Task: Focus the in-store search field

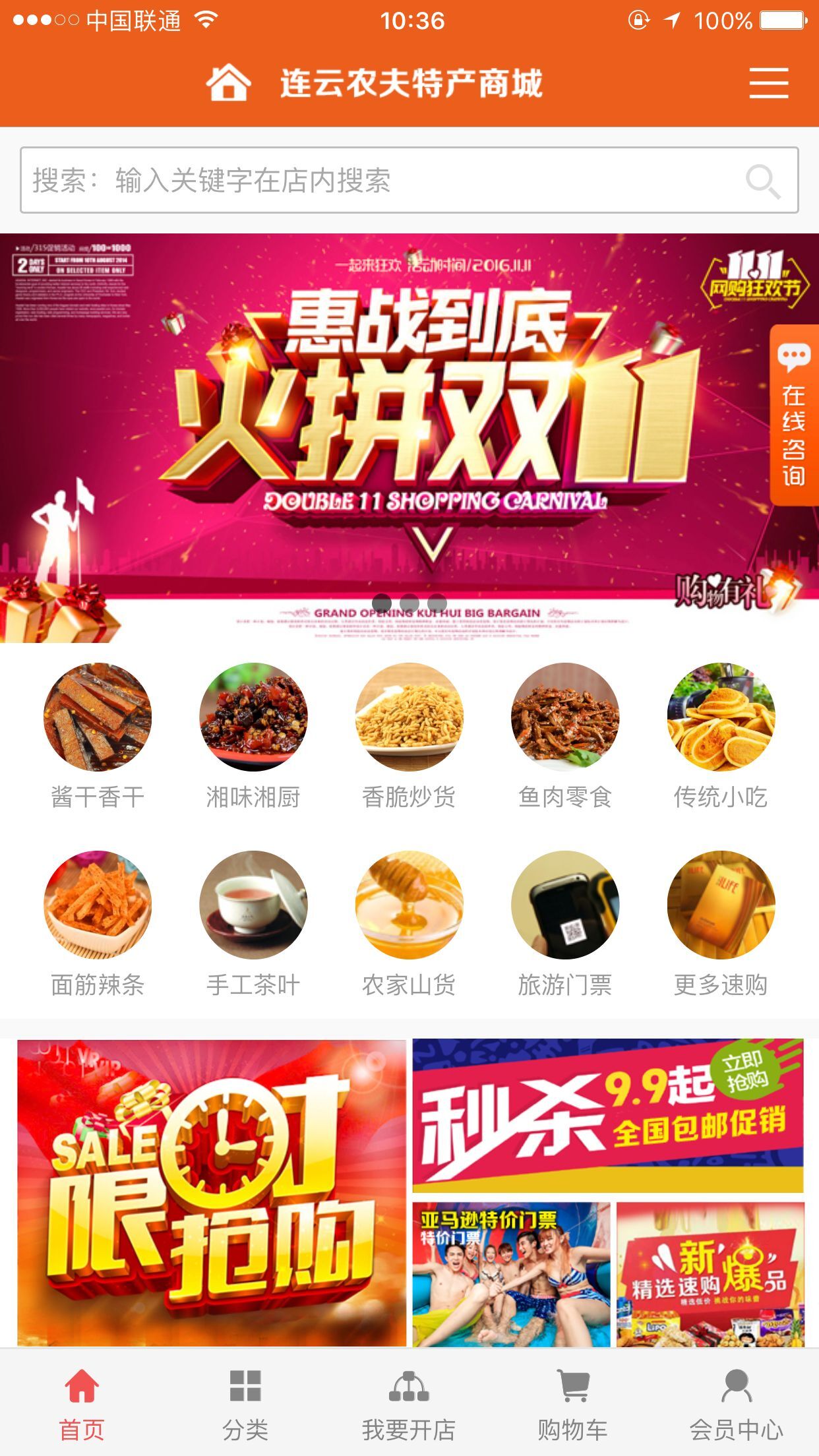Action: tap(382, 180)
